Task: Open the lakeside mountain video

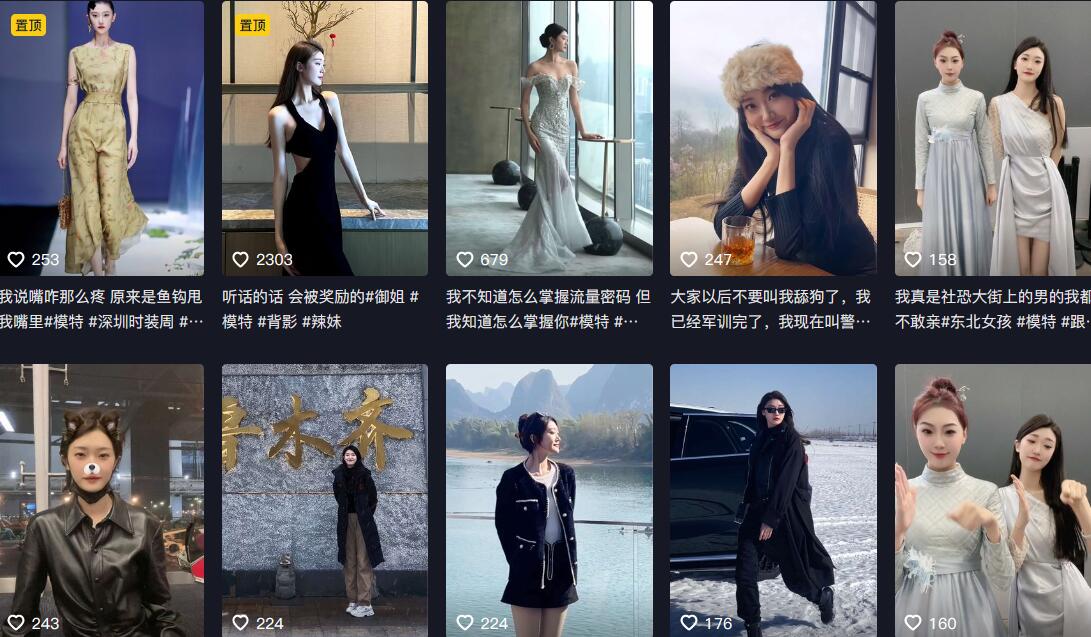Action: pos(549,500)
